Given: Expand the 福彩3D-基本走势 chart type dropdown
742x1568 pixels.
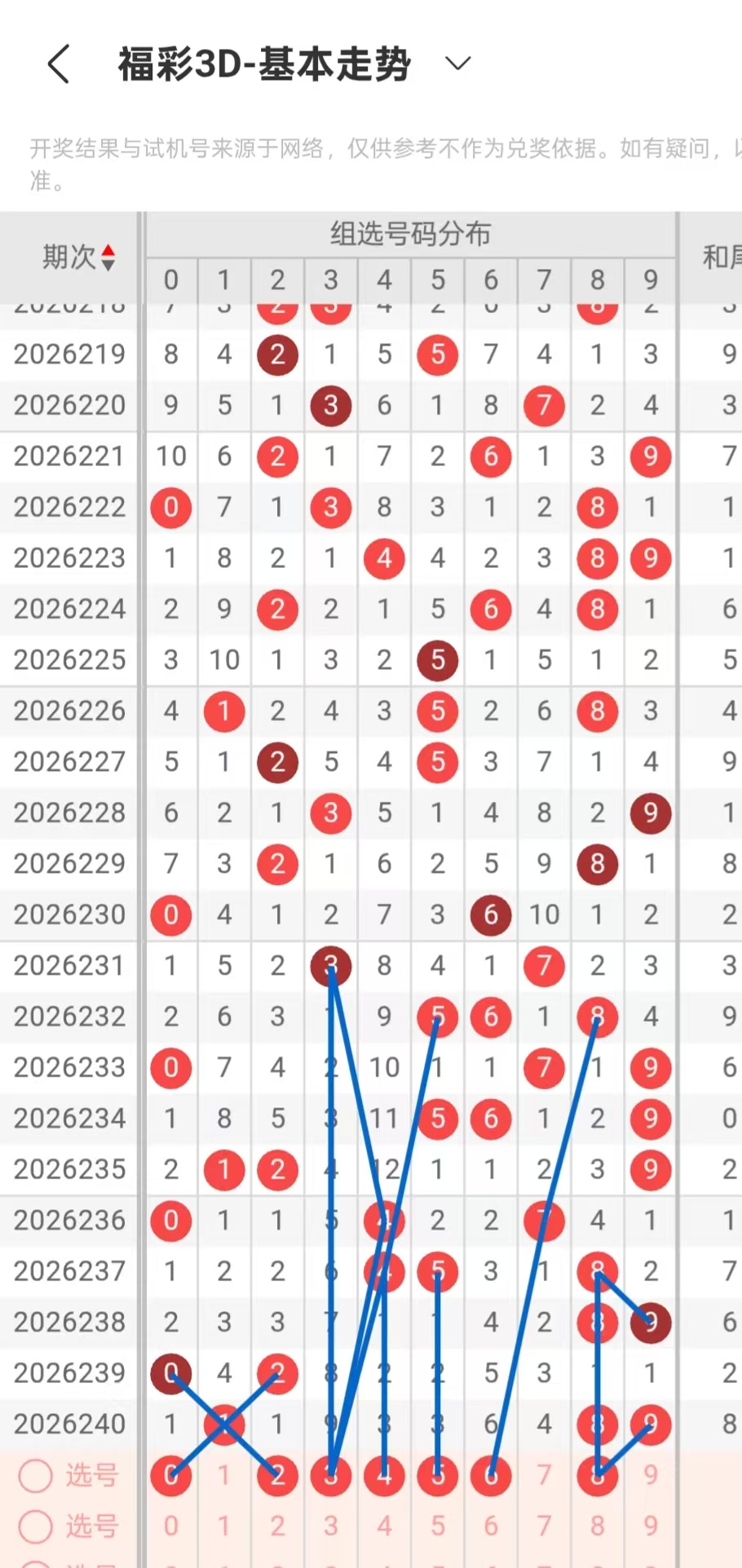Looking at the screenshot, I should coord(458,64).
